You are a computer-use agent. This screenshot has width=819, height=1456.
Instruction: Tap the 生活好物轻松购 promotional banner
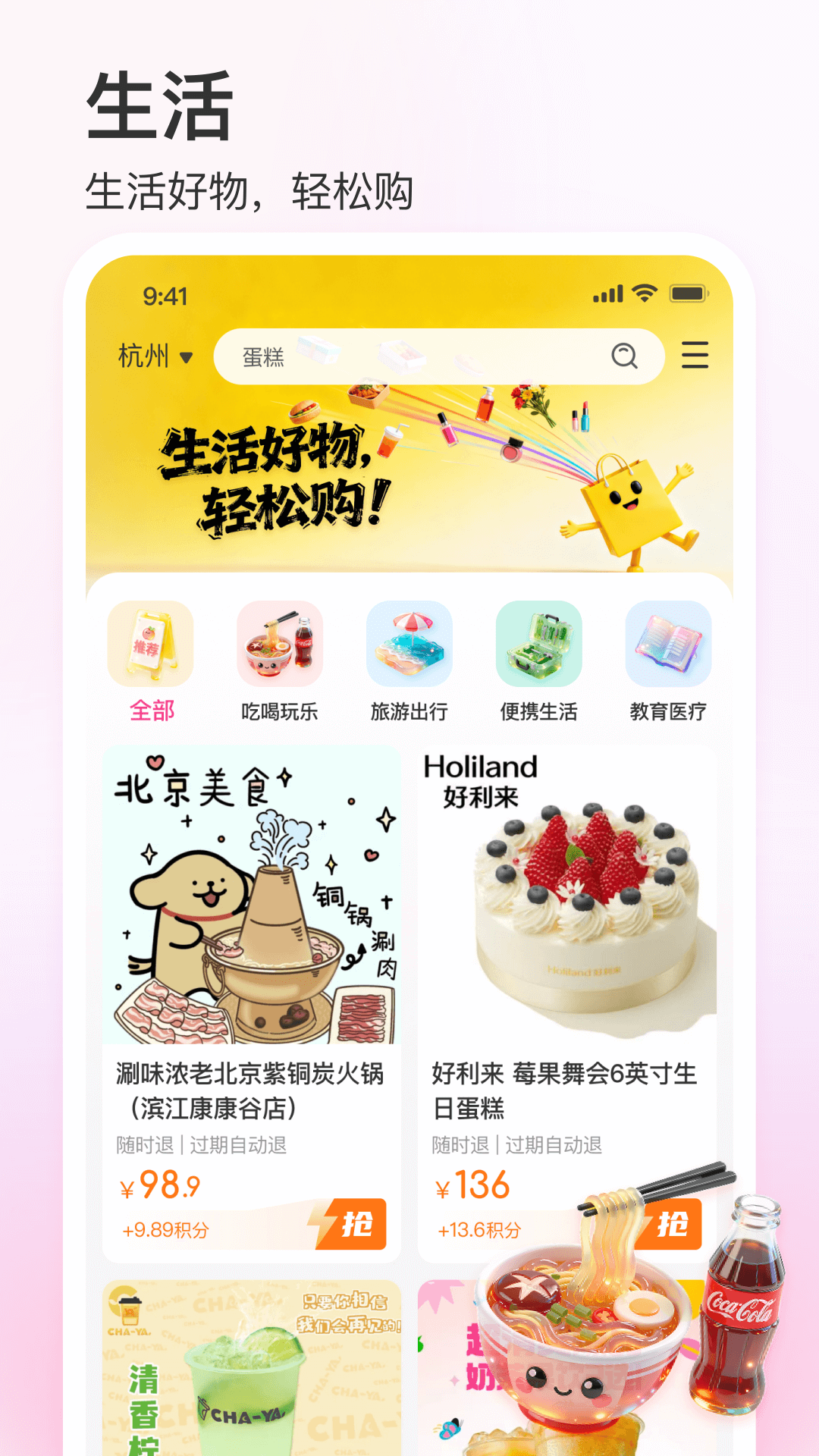[x=409, y=478]
